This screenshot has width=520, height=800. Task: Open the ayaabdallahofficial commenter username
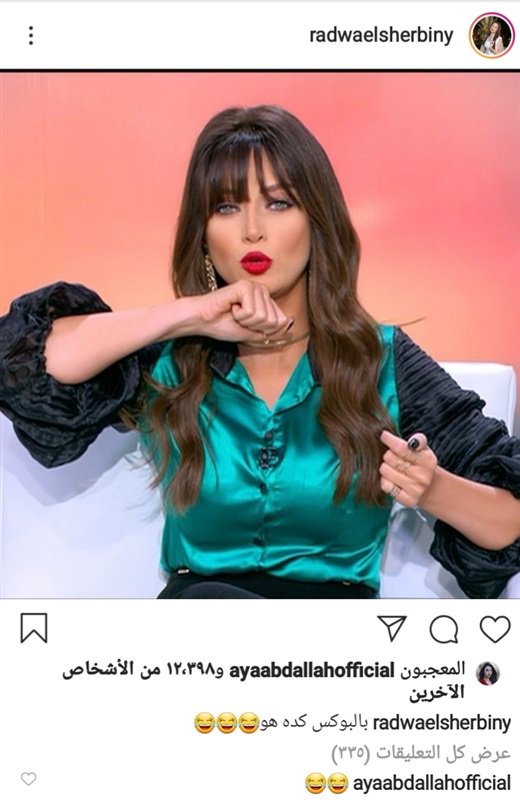(432, 783)
